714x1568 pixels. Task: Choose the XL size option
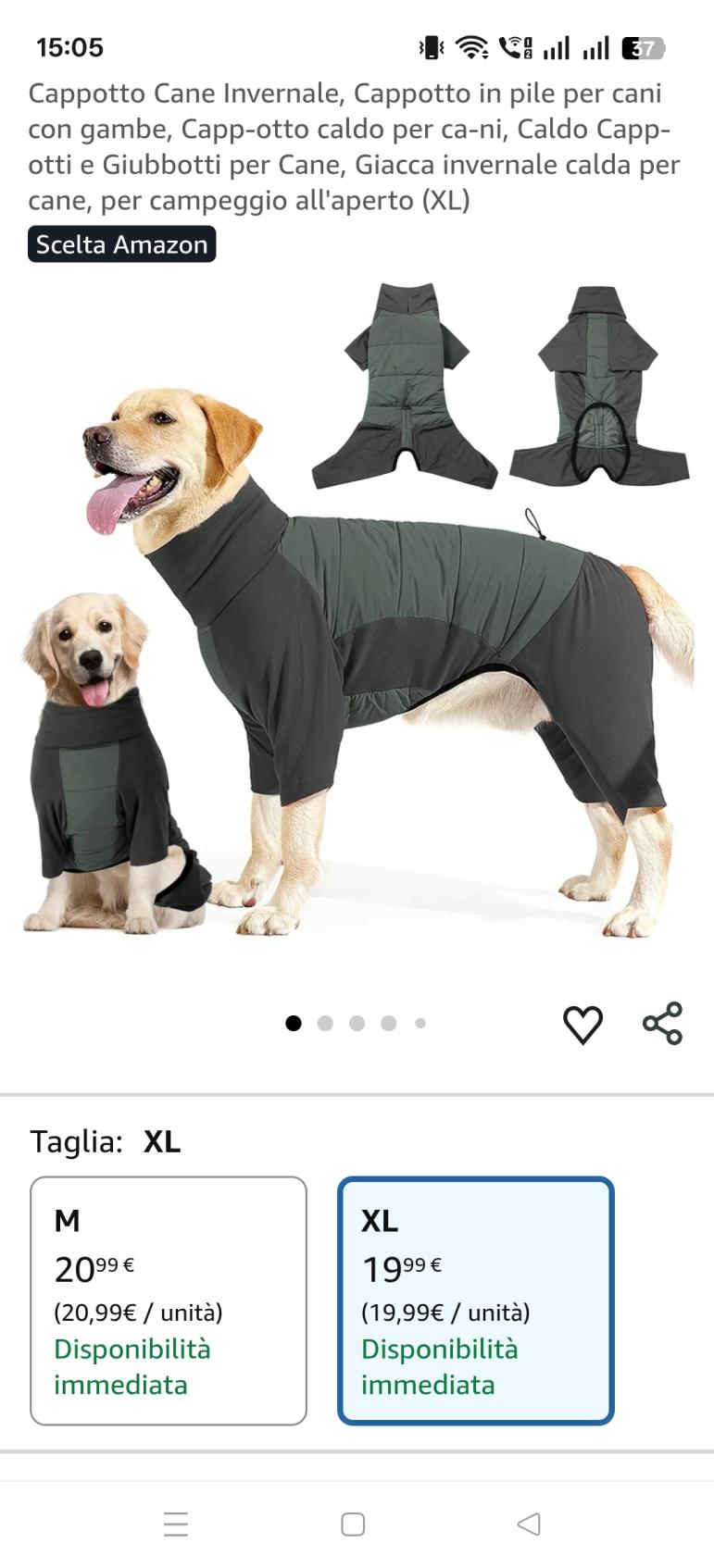475,1300
